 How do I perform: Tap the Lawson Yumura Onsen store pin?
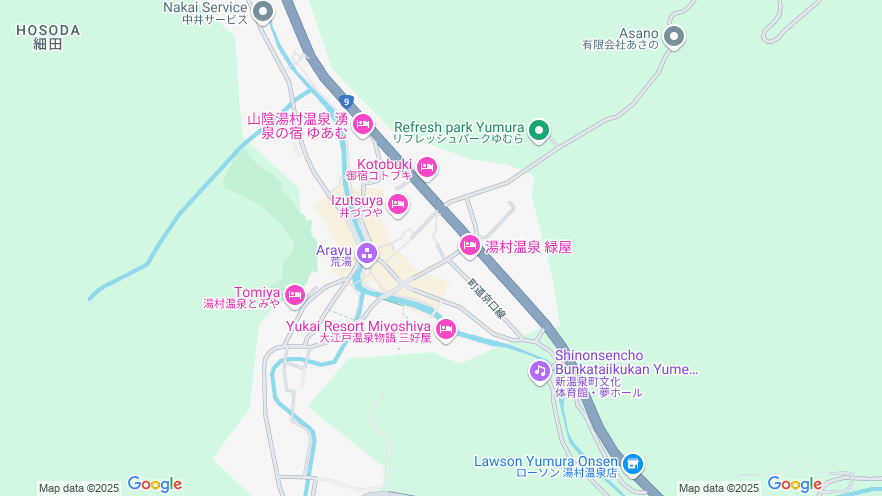click(632, 464)
